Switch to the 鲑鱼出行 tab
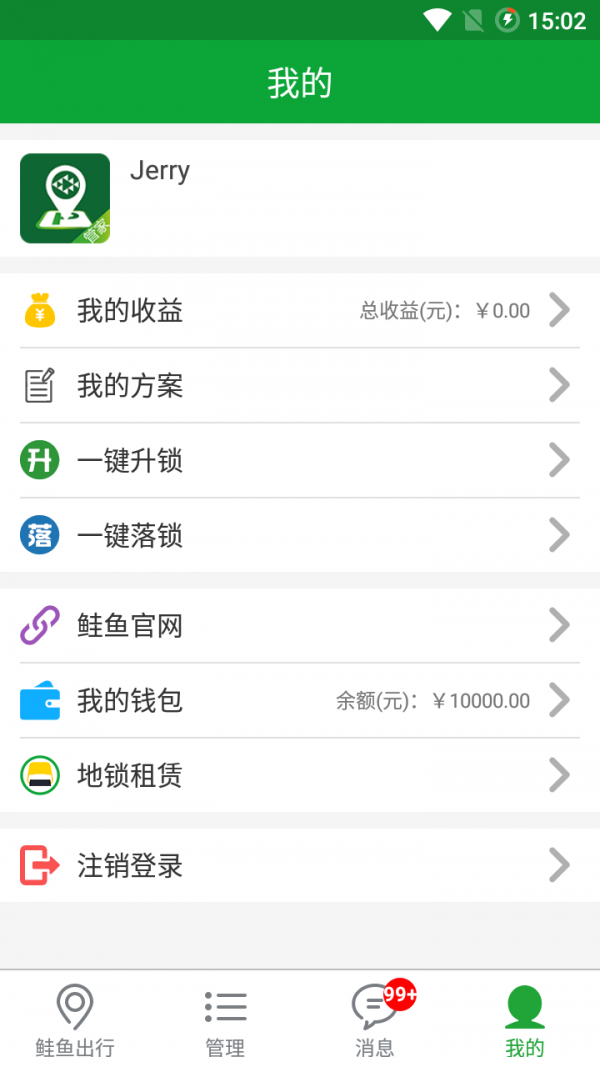Image resolution: width=600 pixels, height=1067 pixels. point(75,1020)
